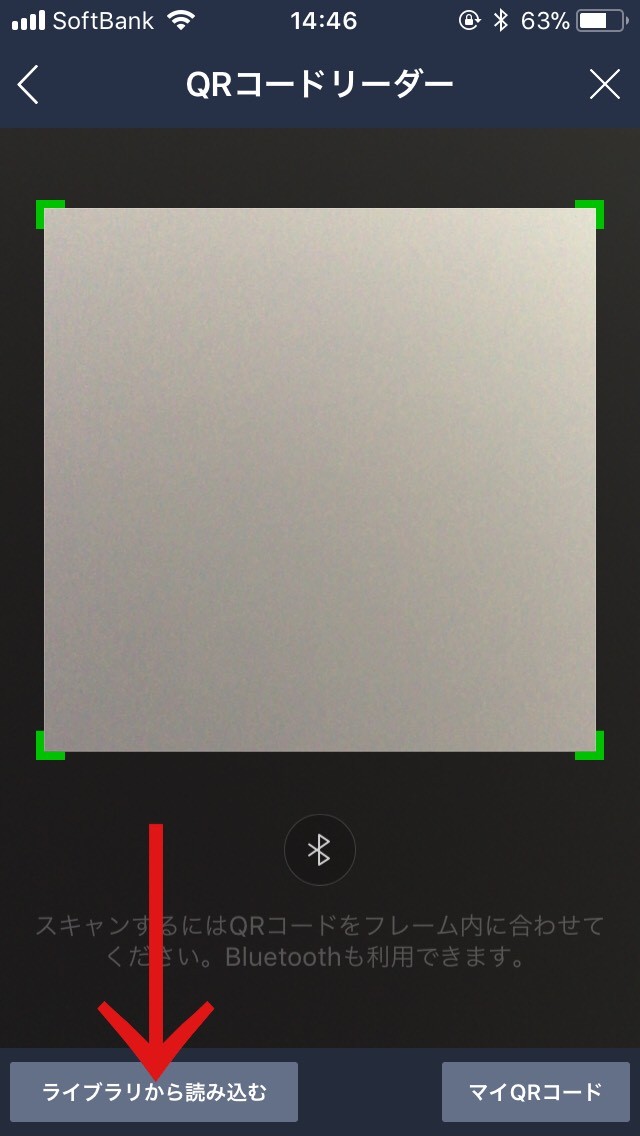Go back using the top-left arrow

pos(29,85)
